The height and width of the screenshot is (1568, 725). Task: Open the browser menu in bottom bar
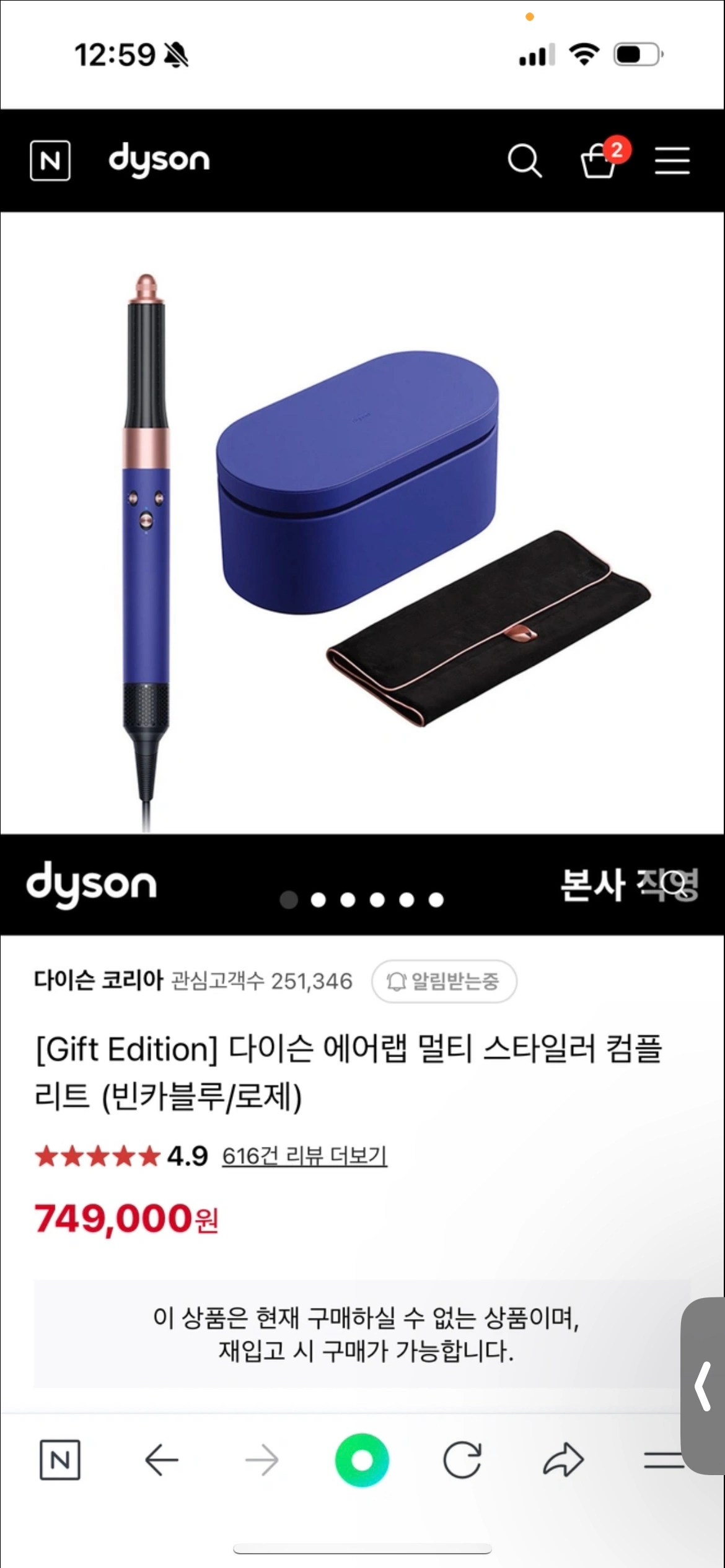point(661,1460)
